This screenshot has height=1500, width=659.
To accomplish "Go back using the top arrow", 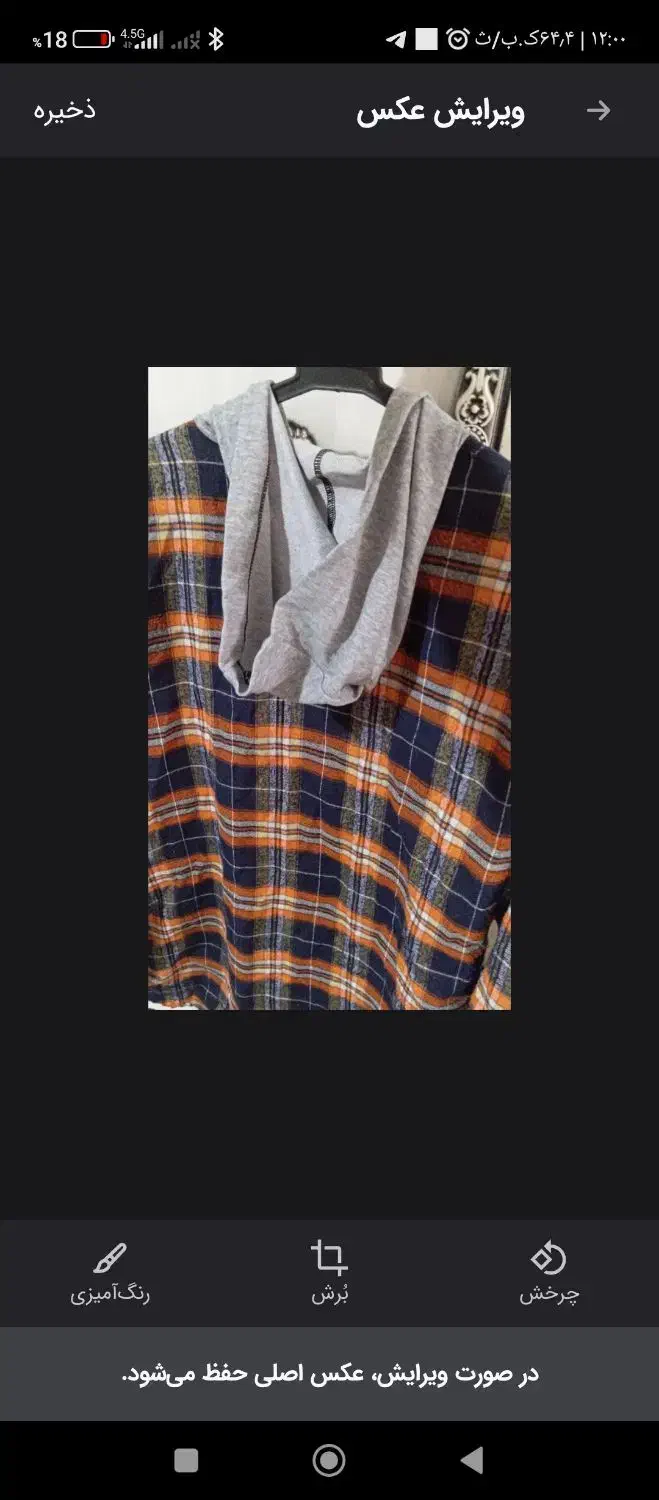I will 598,110.
